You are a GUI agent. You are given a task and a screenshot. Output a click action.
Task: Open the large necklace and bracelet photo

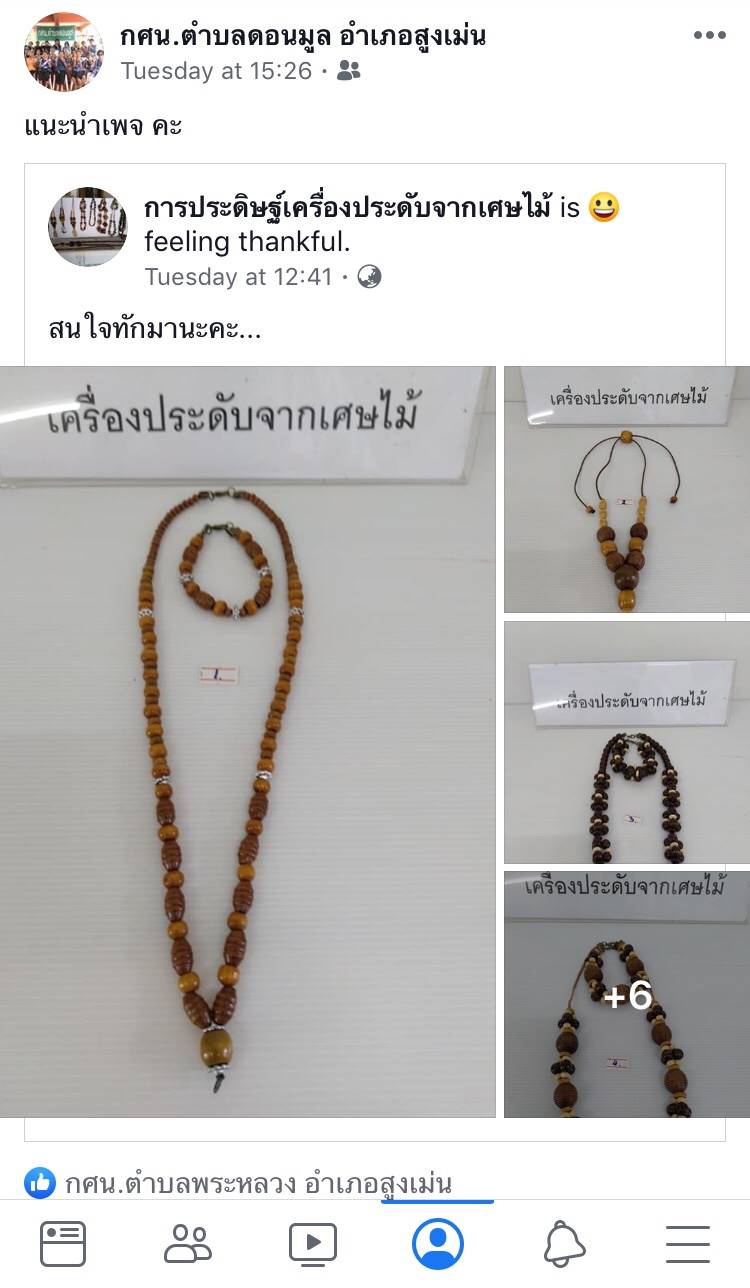click(x=248, y=742)
